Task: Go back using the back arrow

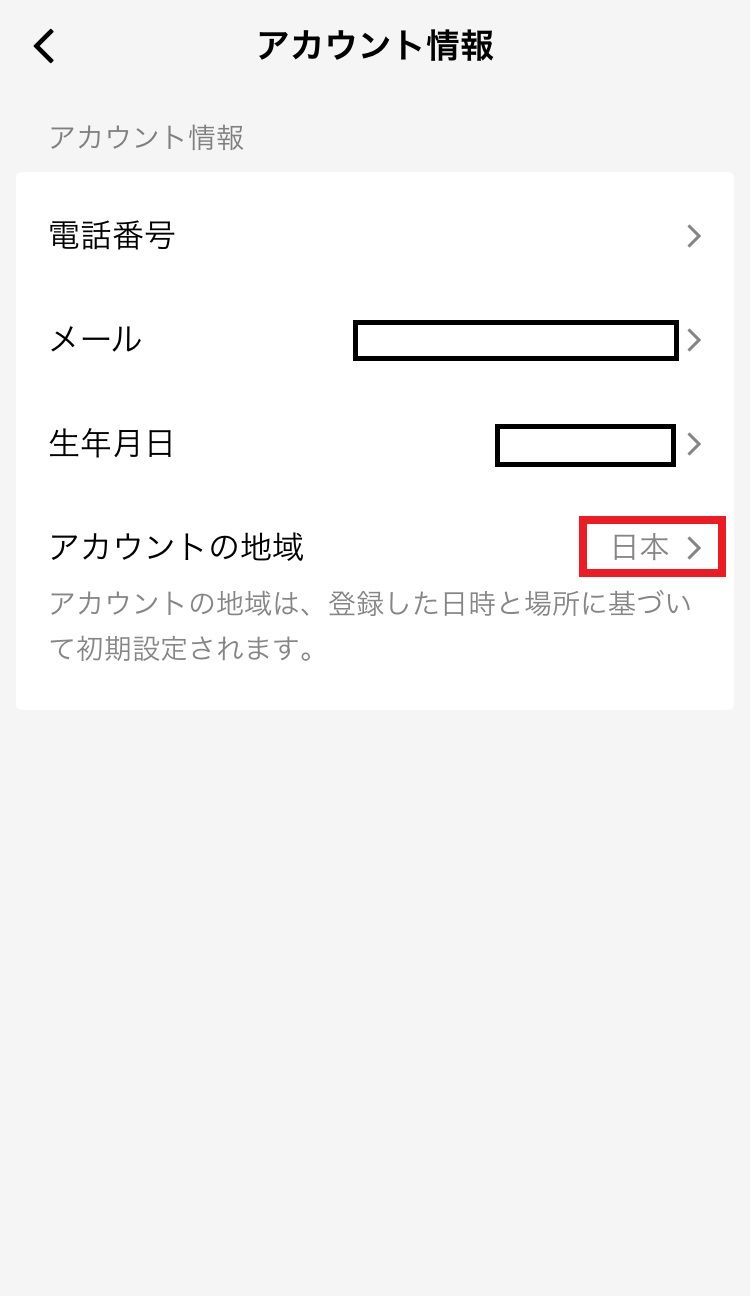Action: pyautogui.click(x=45, y=47)
